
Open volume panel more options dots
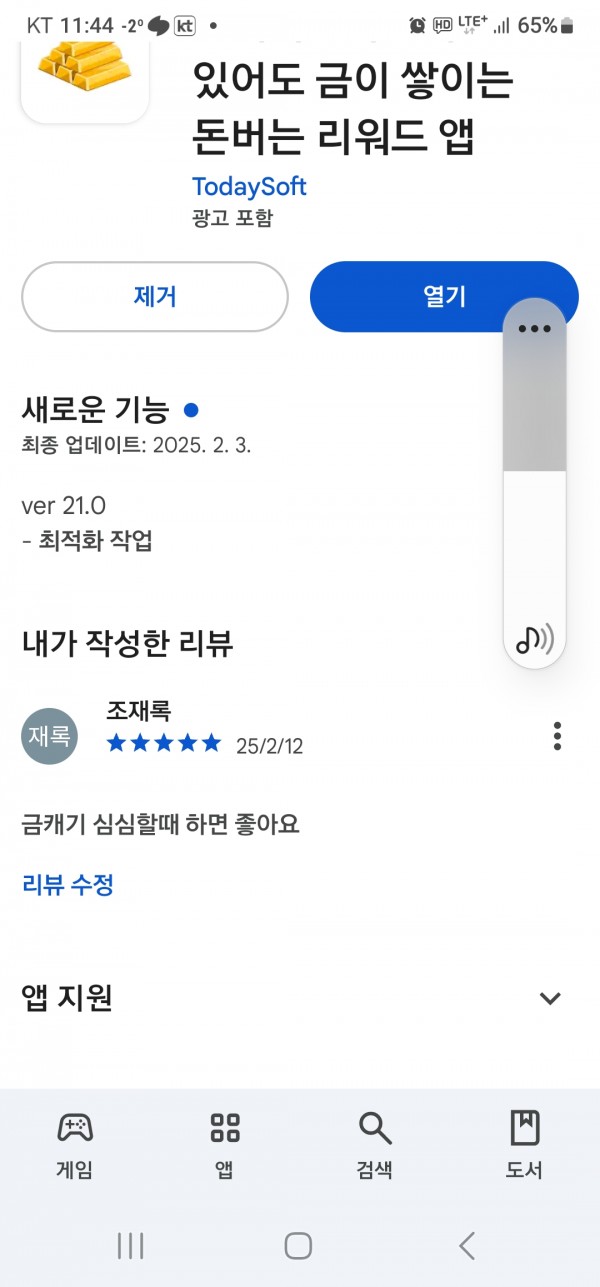pos(535,329)
